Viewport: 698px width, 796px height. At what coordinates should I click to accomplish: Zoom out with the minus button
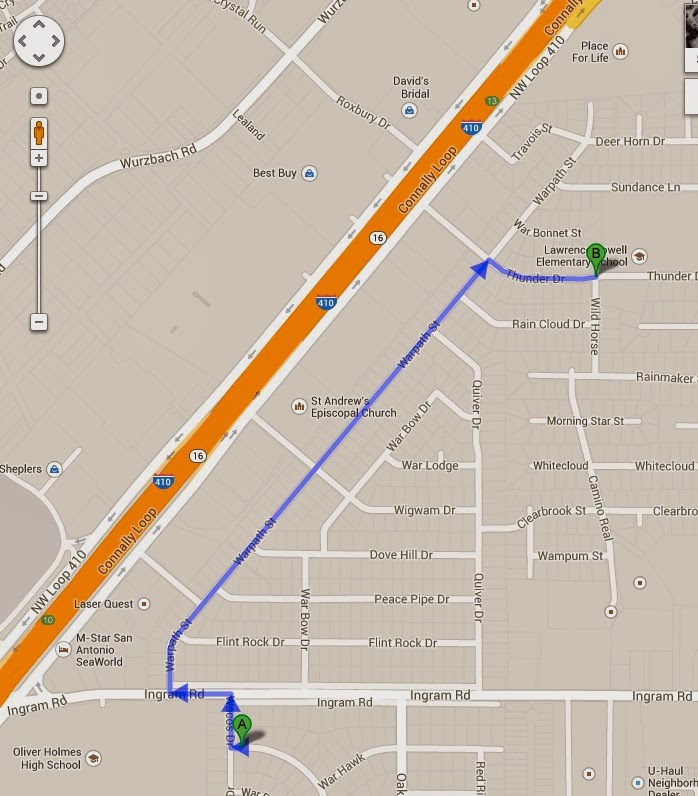pos(39,322)
